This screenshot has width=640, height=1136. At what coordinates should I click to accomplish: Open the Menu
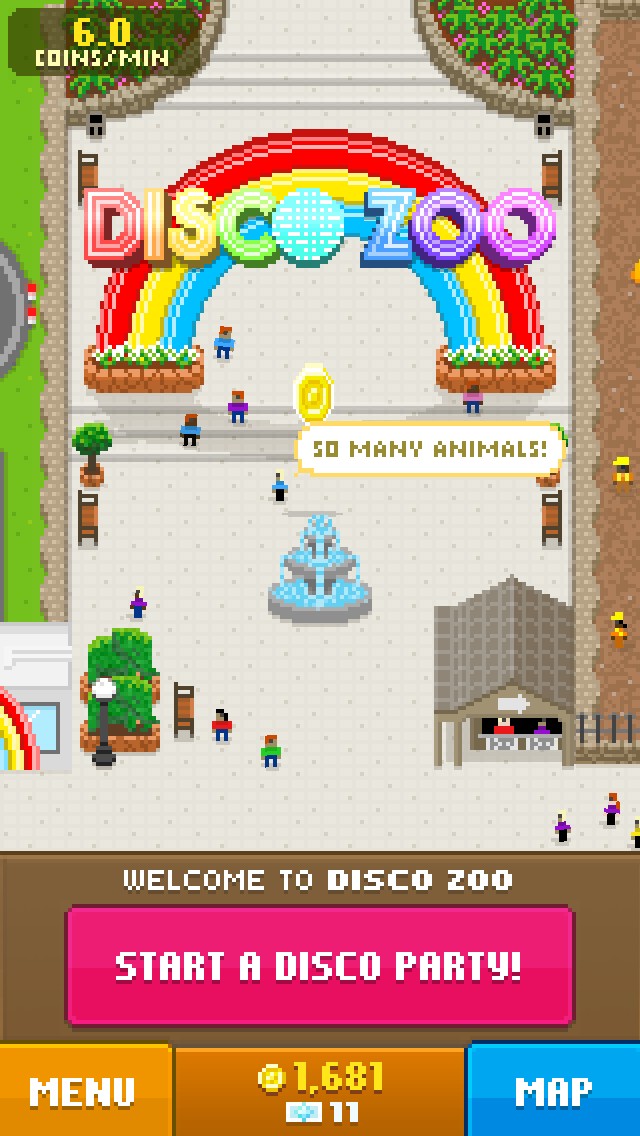click(84, 1090)
